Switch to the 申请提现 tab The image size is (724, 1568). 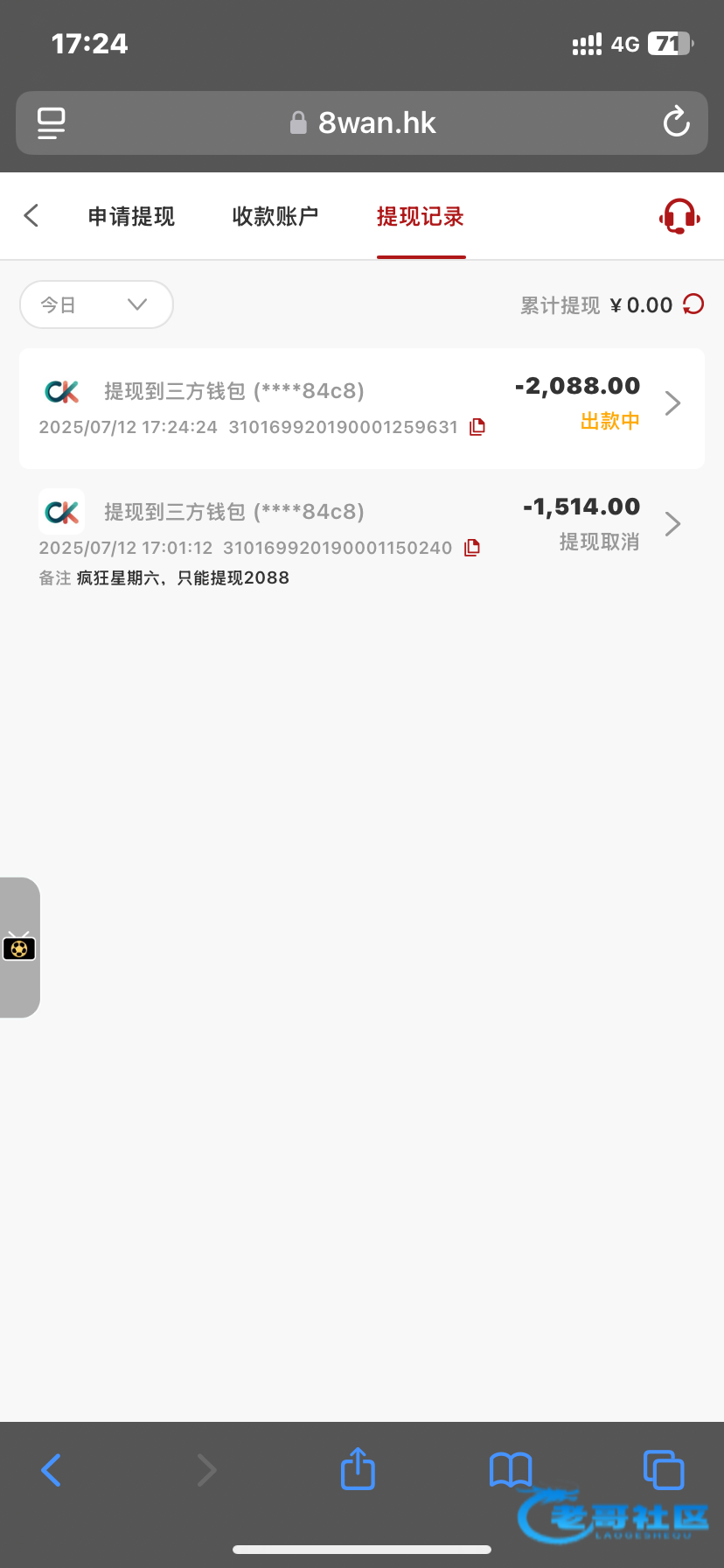[x=131, y=216]
